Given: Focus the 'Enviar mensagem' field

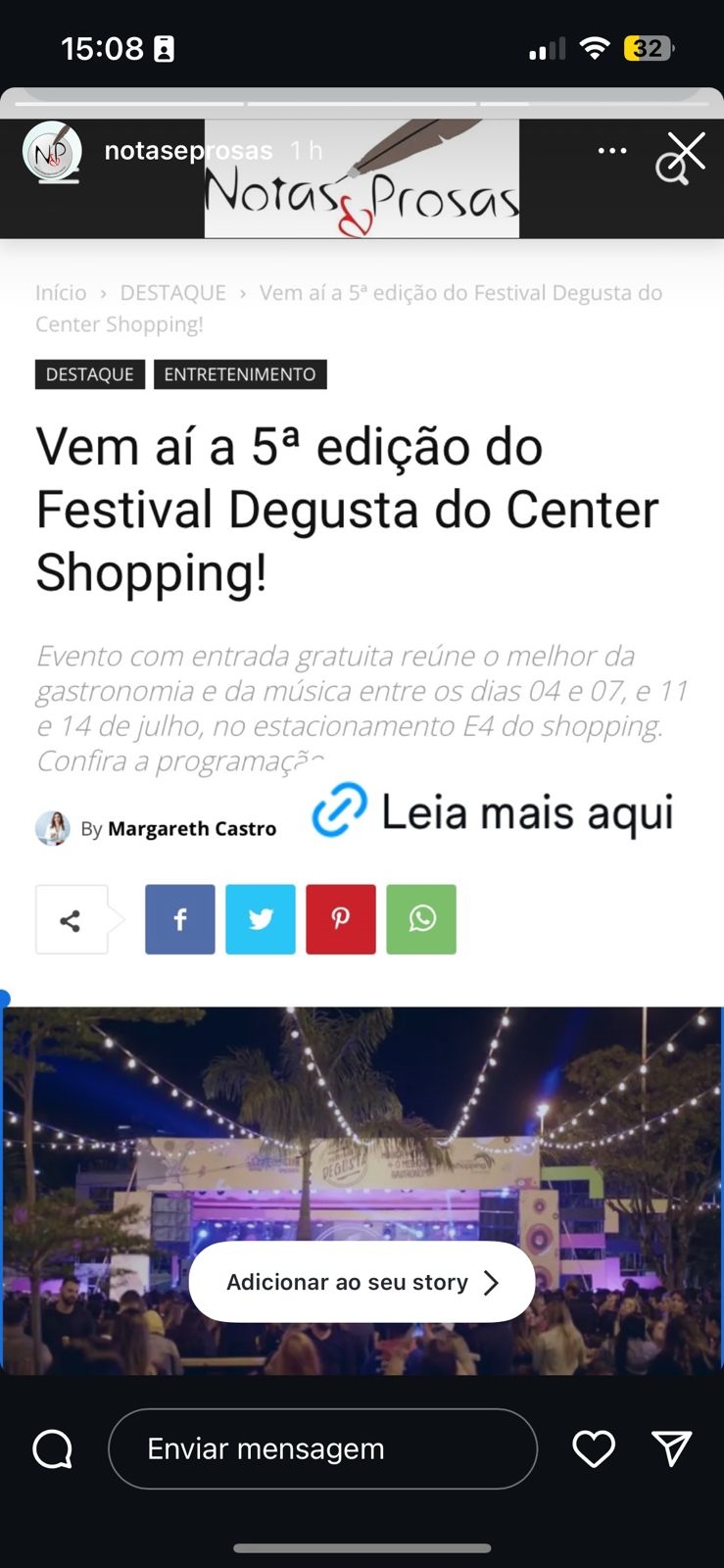Looking at the screenshot, I should click(x=322, y=1448).
